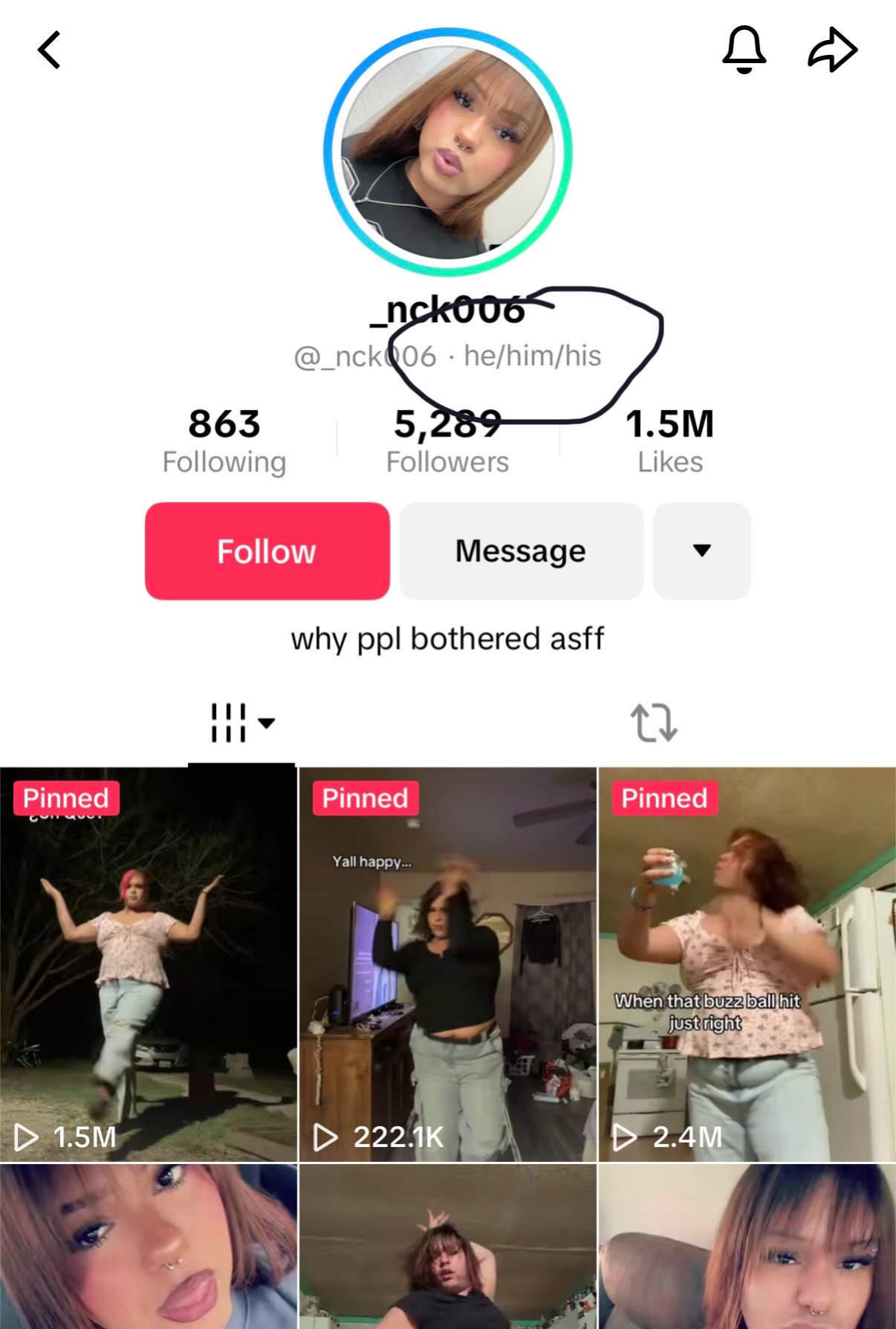
Task: Open pinned video with 1.5M views
Action: pos(148,966)
